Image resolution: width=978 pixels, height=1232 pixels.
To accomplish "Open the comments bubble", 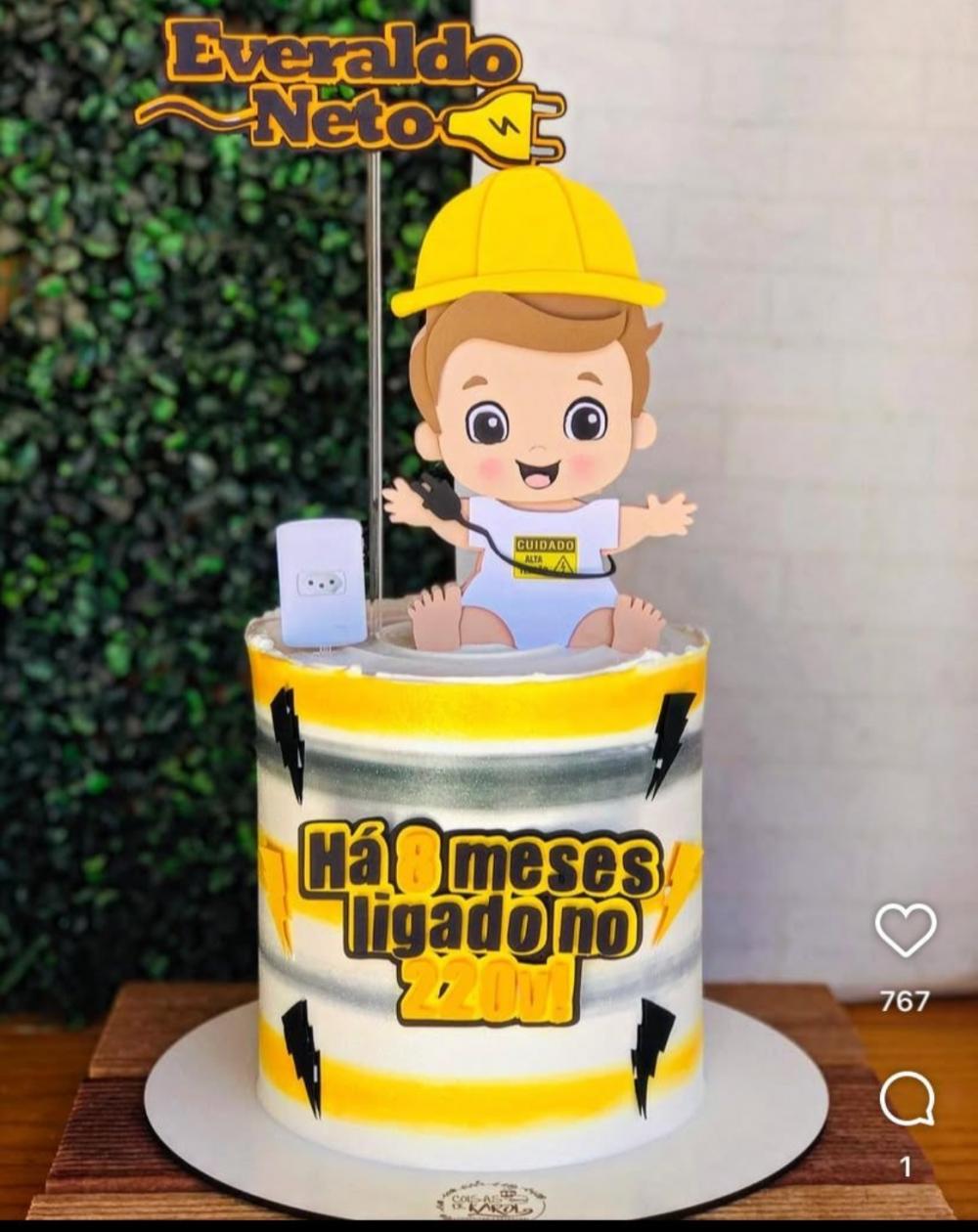I will click(x=907, y=1099).
